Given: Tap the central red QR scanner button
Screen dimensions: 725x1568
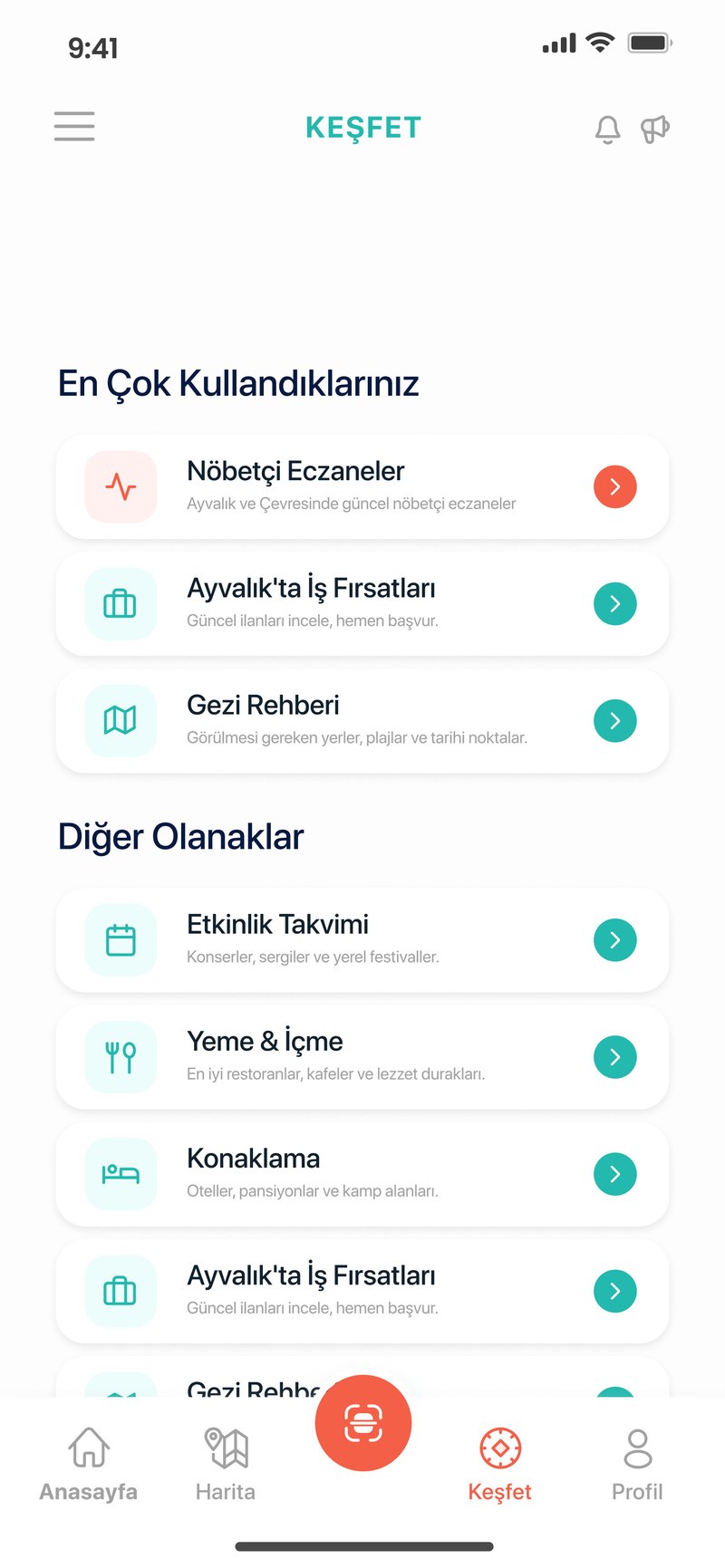Looking at the screenshot, I should (x=362, y=1422).
